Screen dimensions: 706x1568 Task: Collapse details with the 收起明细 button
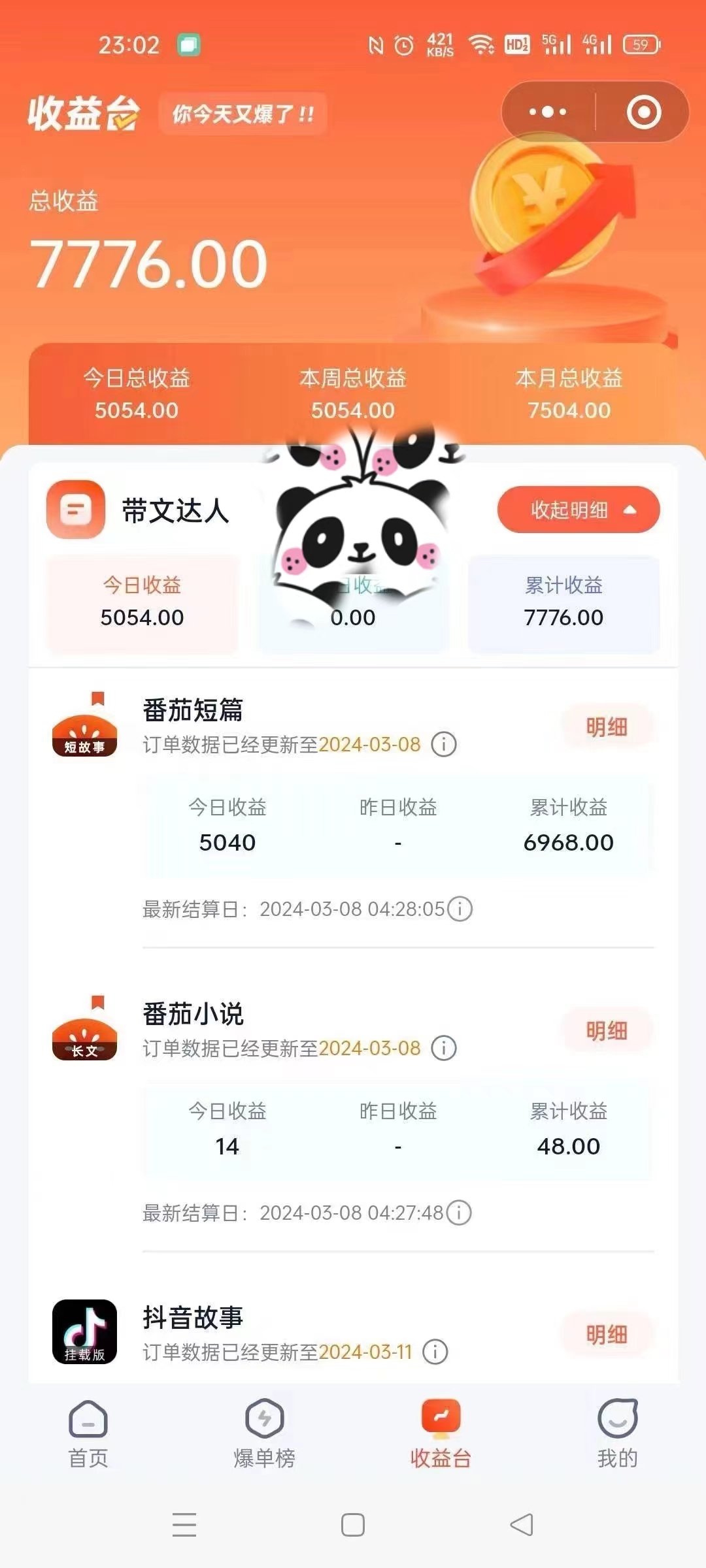[x=578, y=510]
